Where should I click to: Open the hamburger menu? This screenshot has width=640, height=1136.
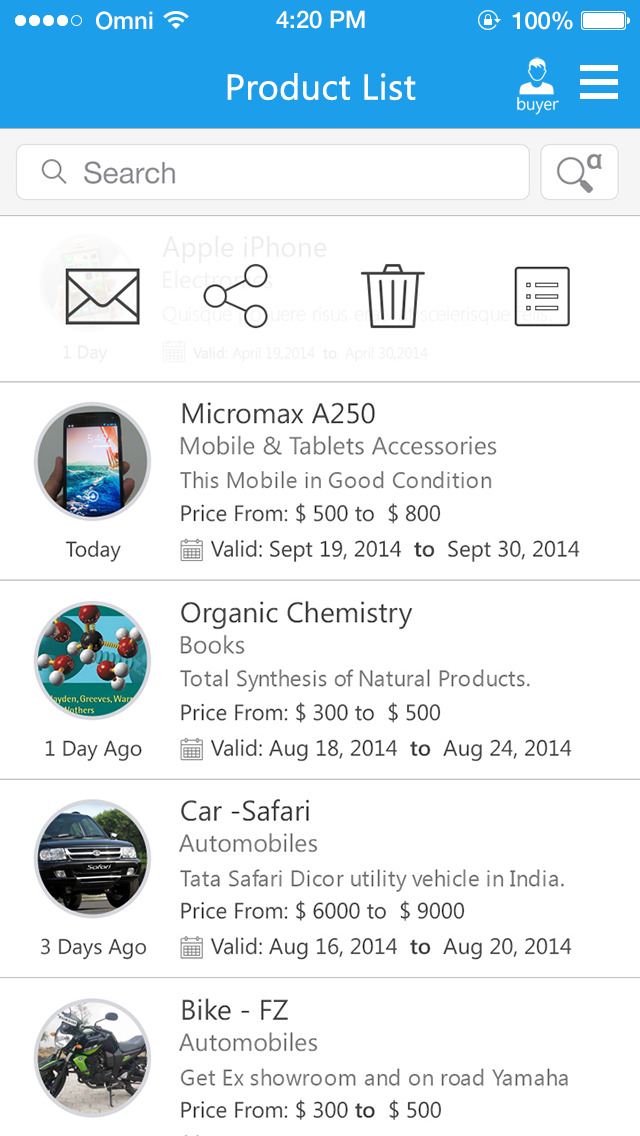point(598,82)
